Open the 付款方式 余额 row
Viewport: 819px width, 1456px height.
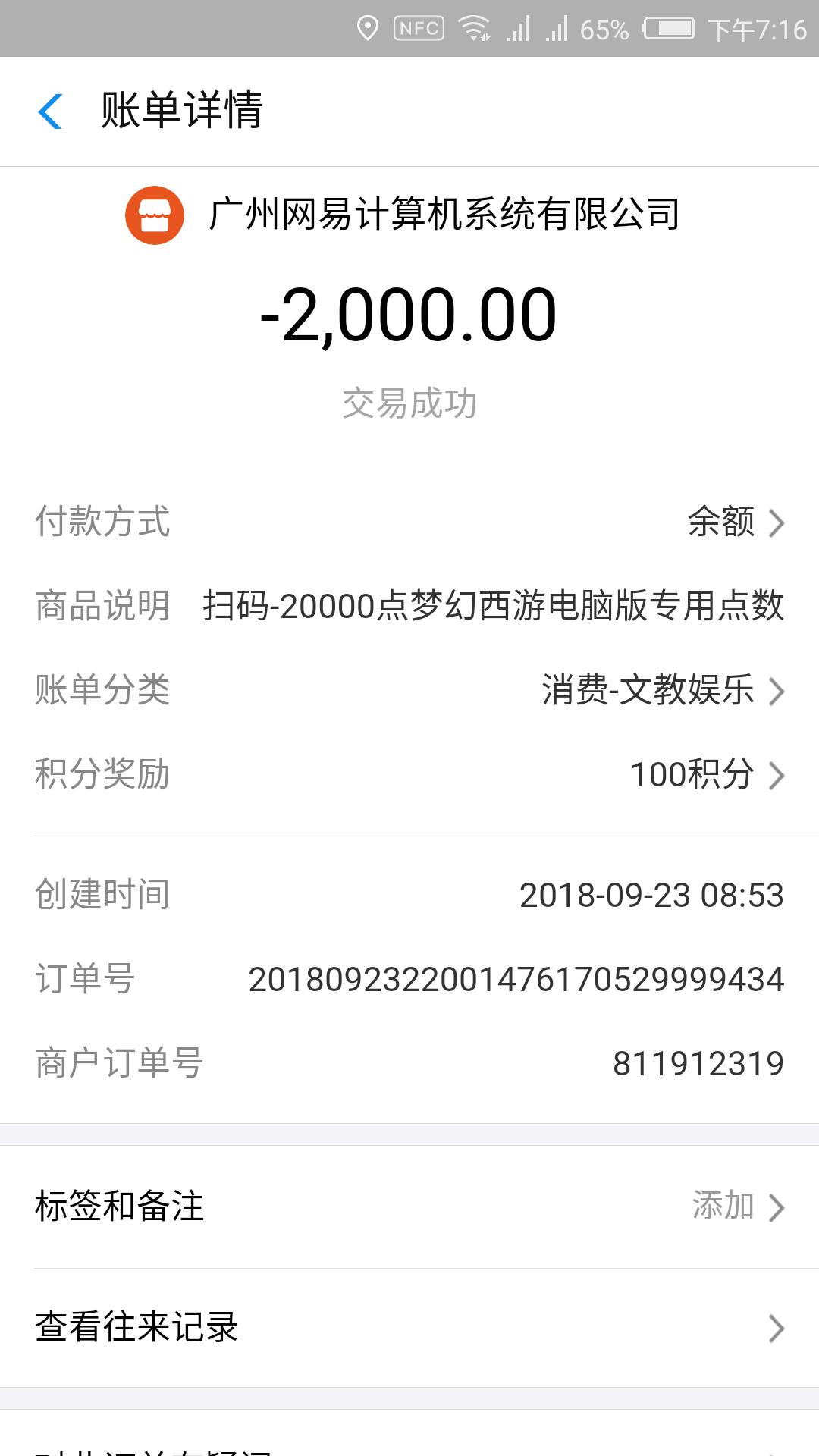click(734, 522)
